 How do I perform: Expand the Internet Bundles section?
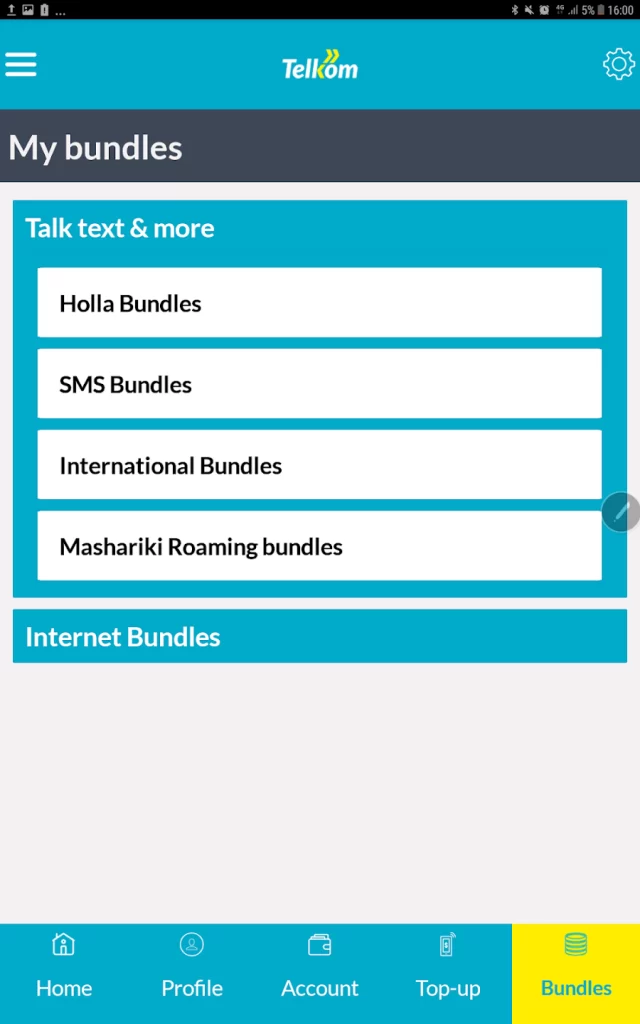(319, 637)
